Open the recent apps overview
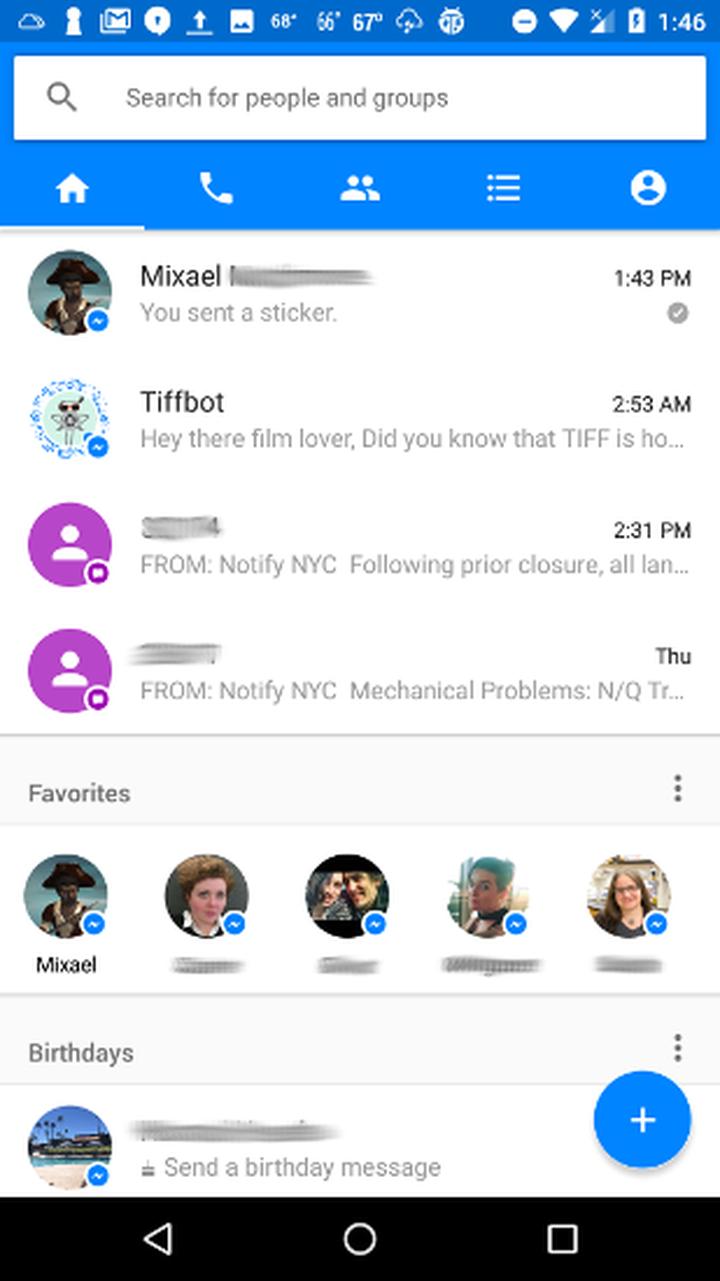Screen dimensions: 720x1281 562,1239
